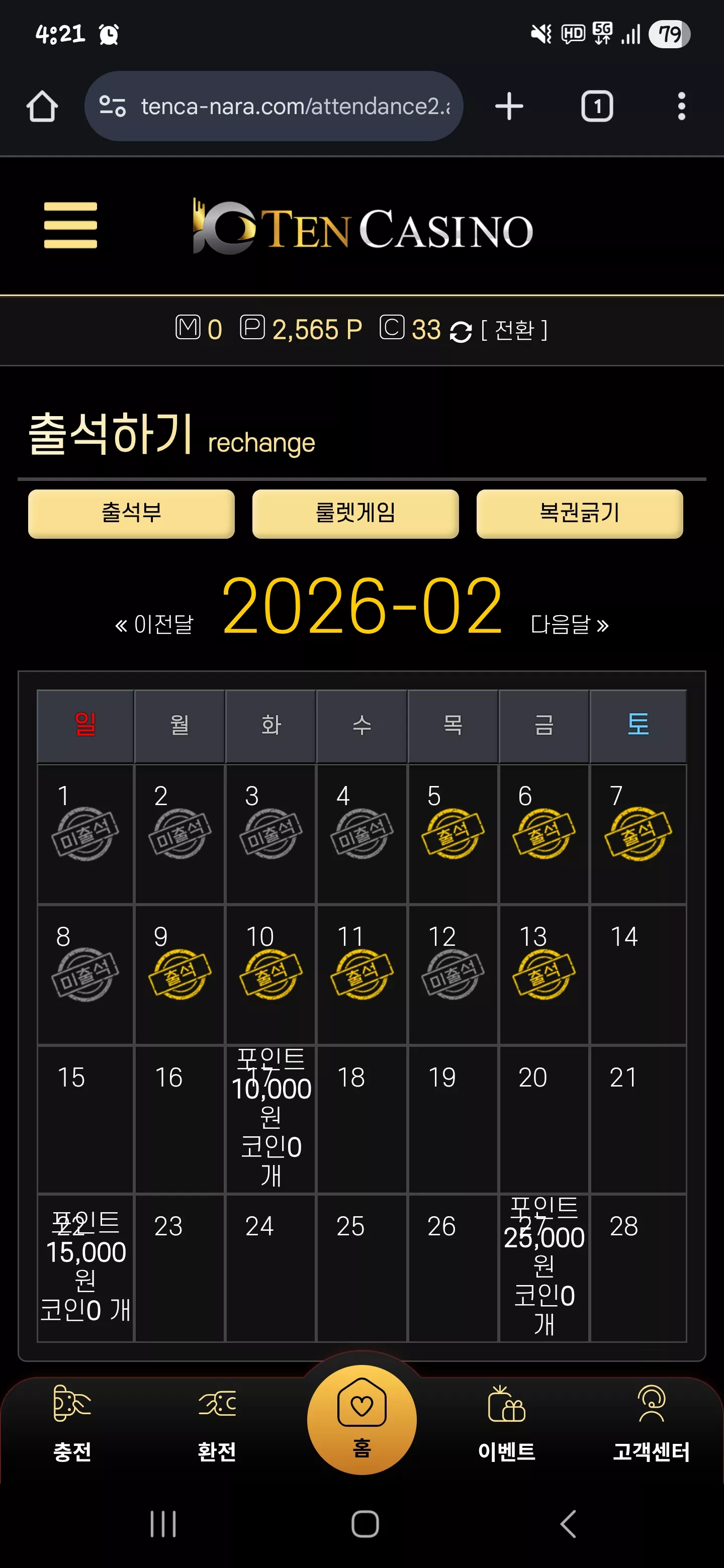Go to next month via 다음달
The image size is (724, 1568).
[569, 625]
